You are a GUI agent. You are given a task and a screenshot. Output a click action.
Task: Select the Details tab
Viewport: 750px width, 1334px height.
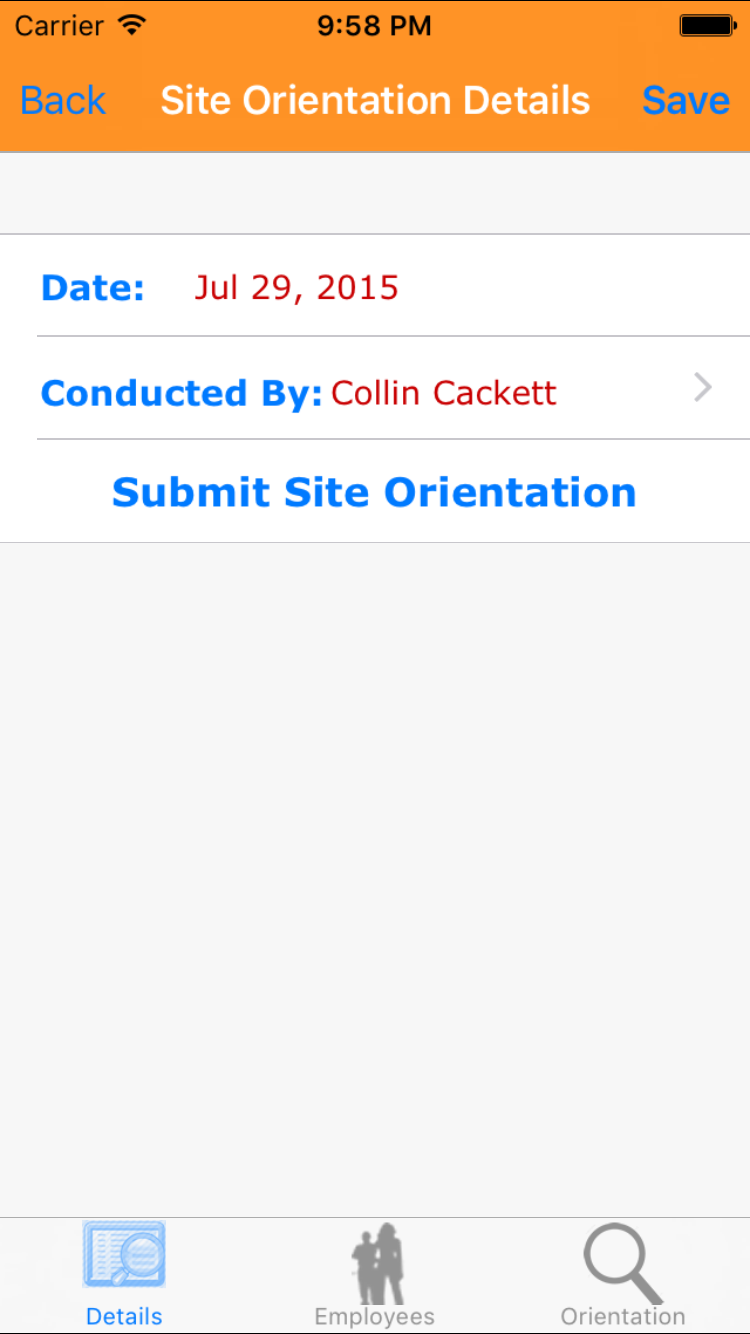(124, 1274)
